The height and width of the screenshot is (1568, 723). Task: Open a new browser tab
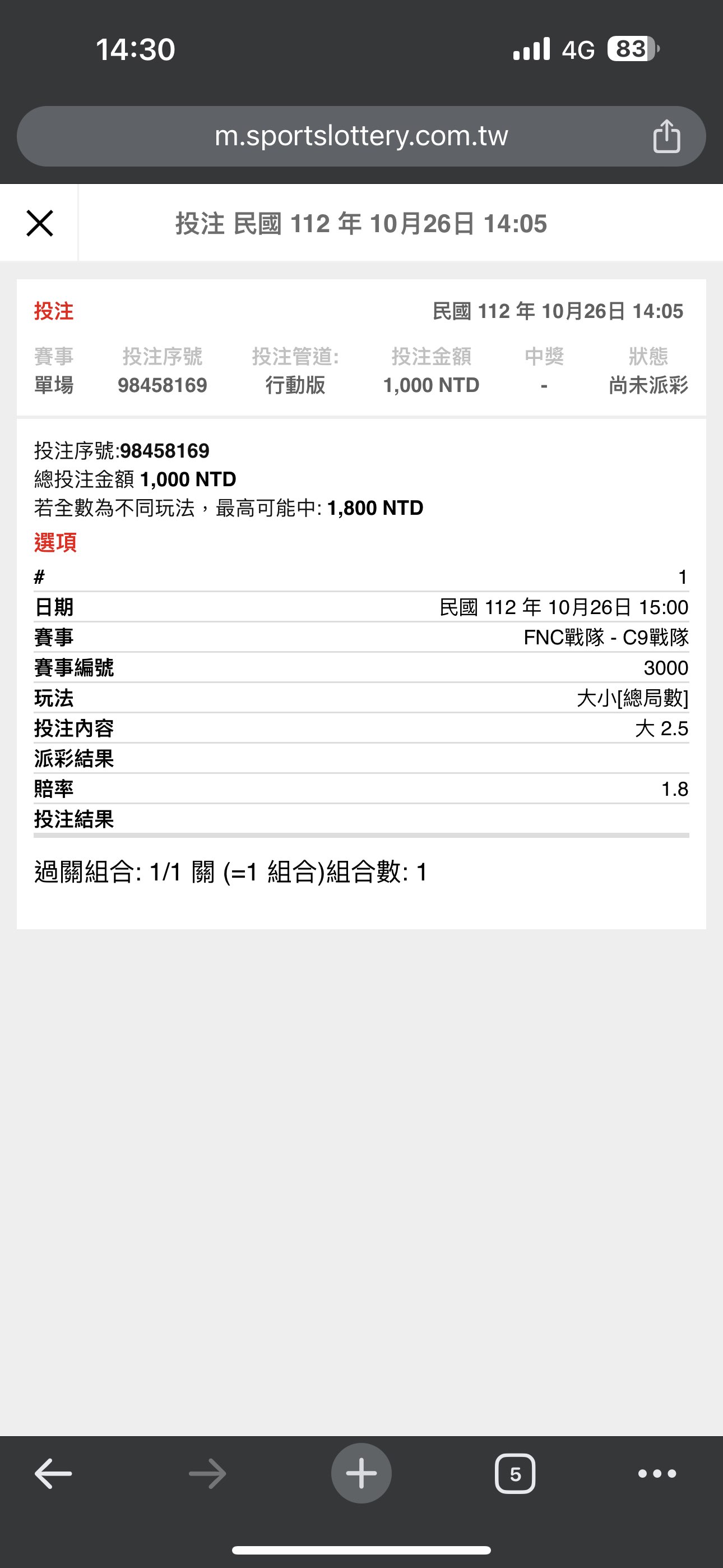361,1474
